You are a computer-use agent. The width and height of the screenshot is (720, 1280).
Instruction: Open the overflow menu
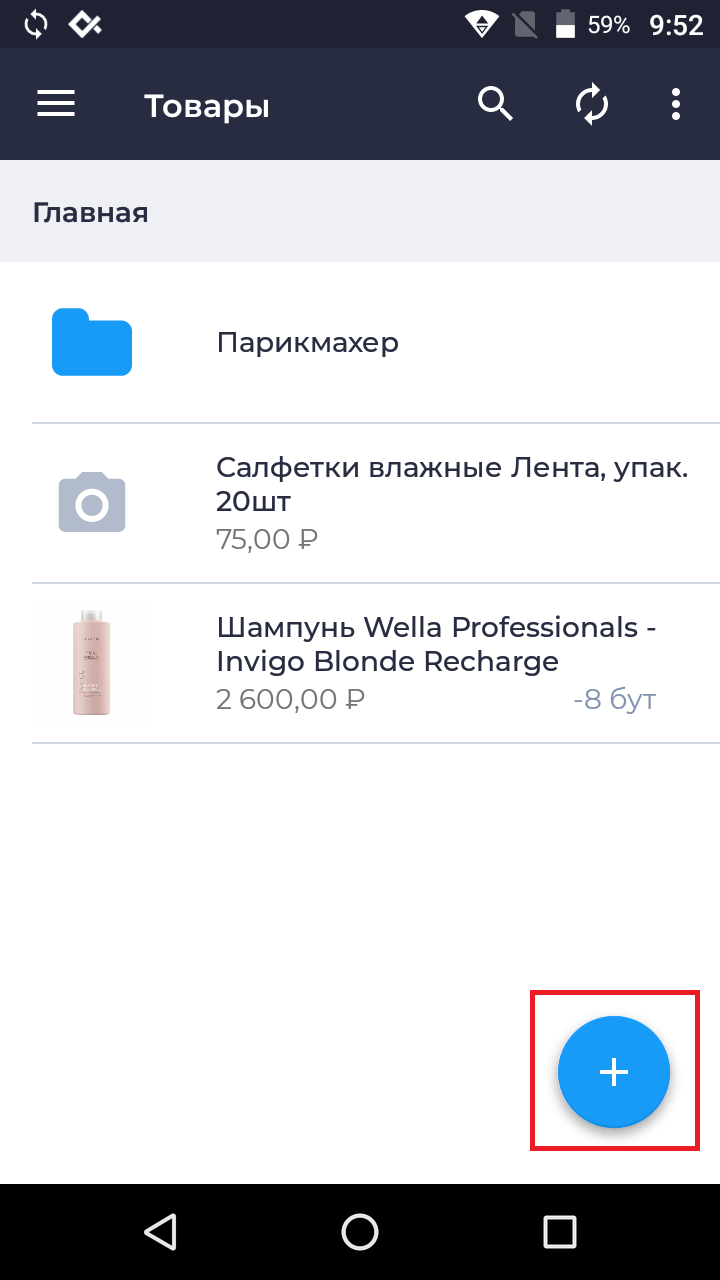tap(676, 104)
